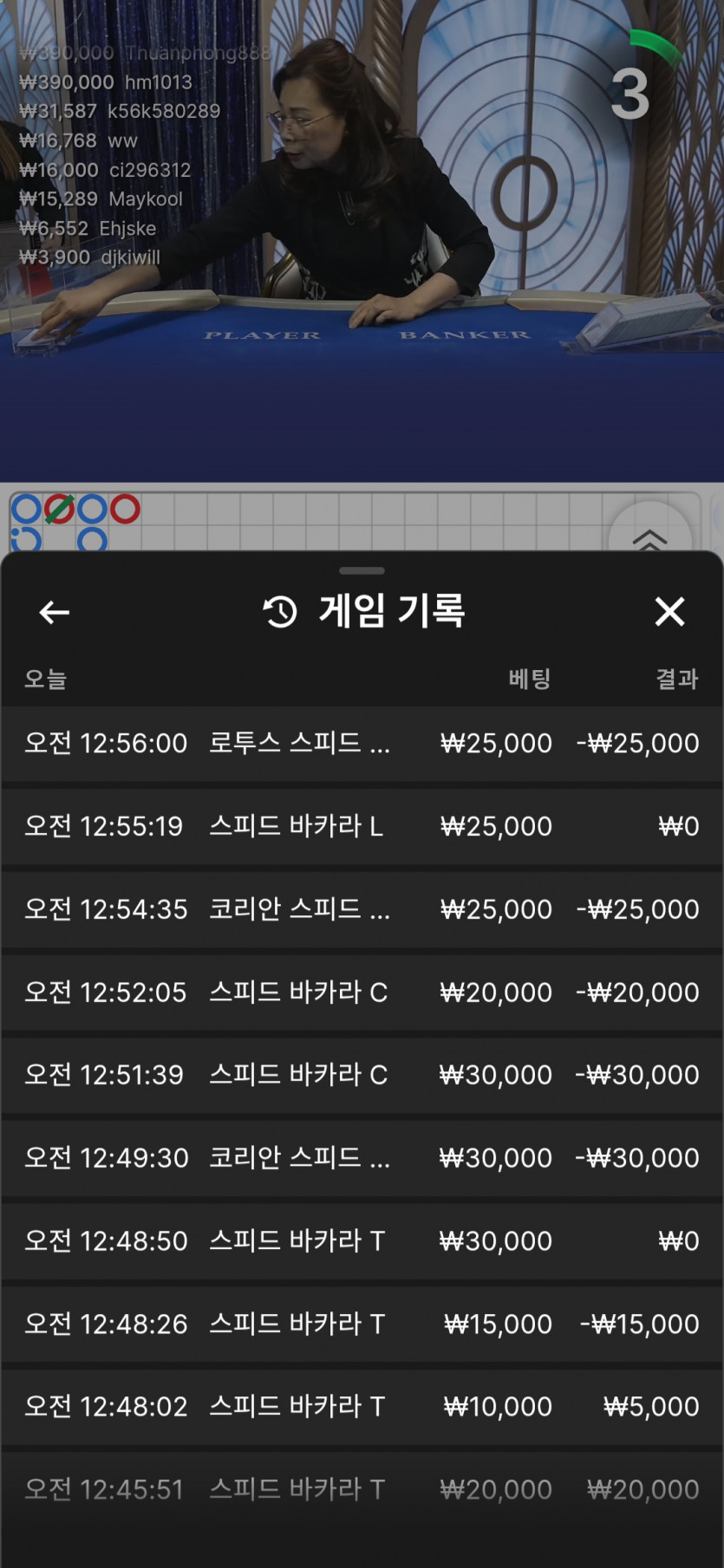This screenshot has height=1568, width=724.
Task: View the 12:54:35 코리안 스피드 record
Action: pos(362,909)
